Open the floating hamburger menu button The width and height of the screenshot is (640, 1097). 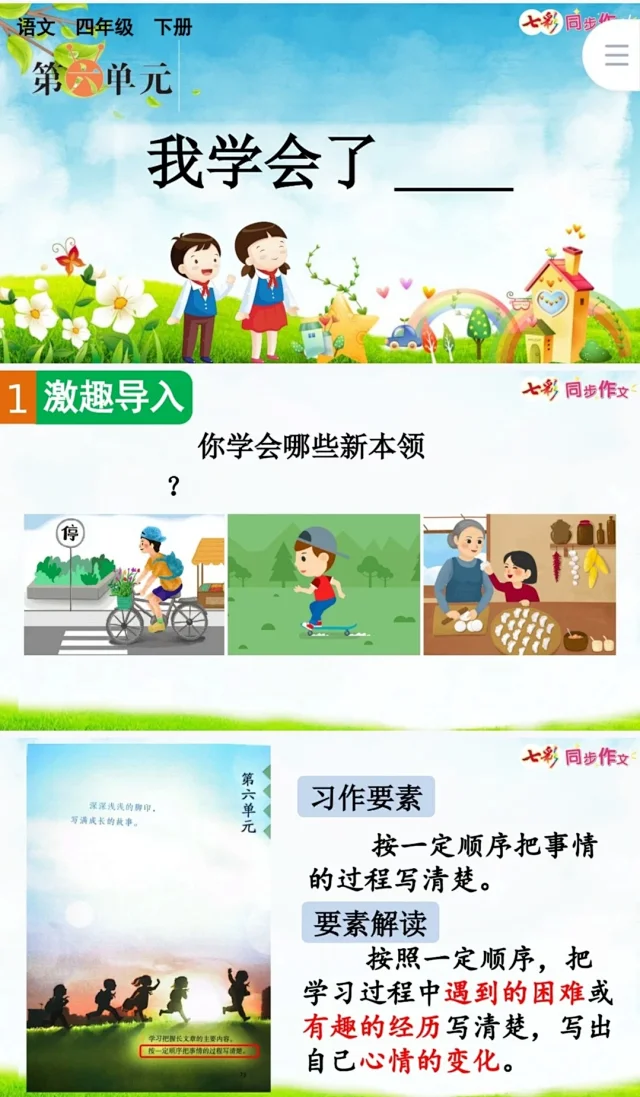point(612,55)
